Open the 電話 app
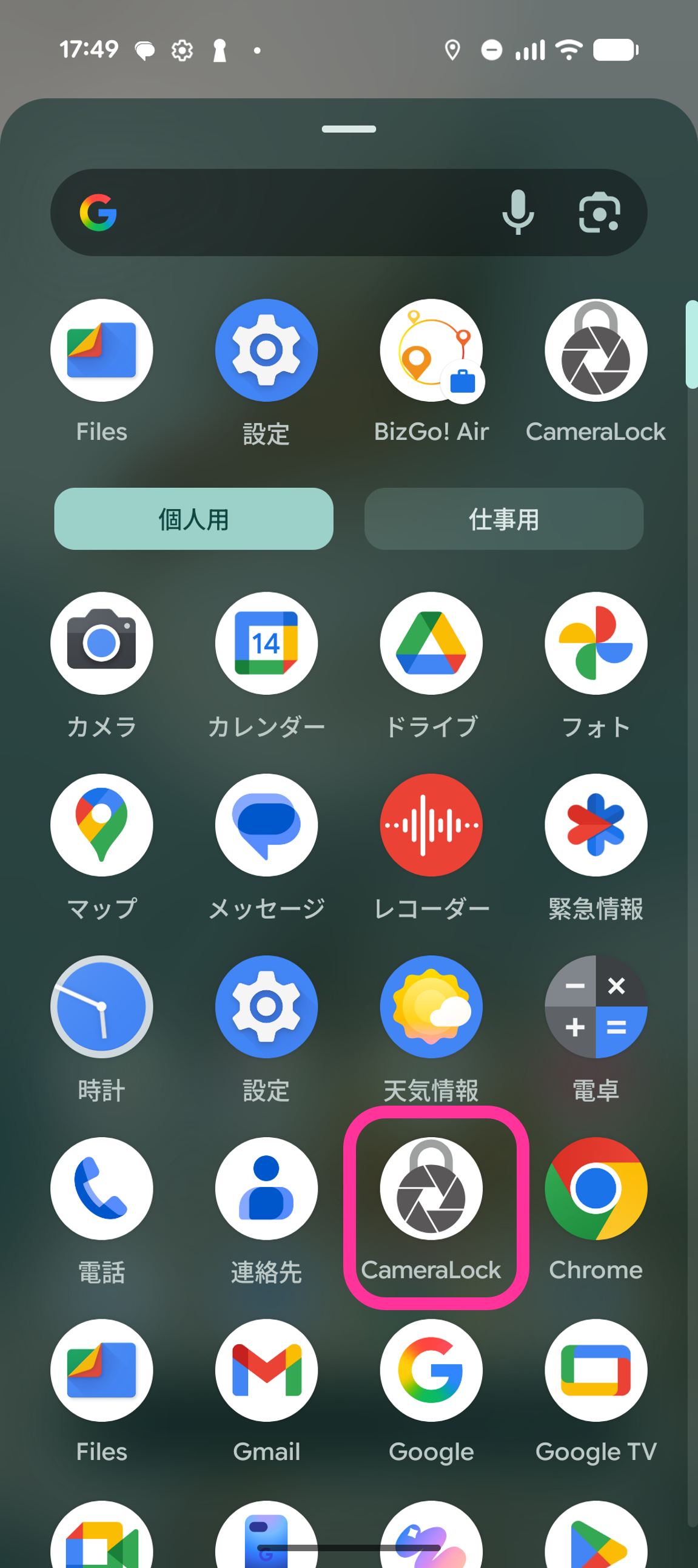 [x=102, y=1188]
